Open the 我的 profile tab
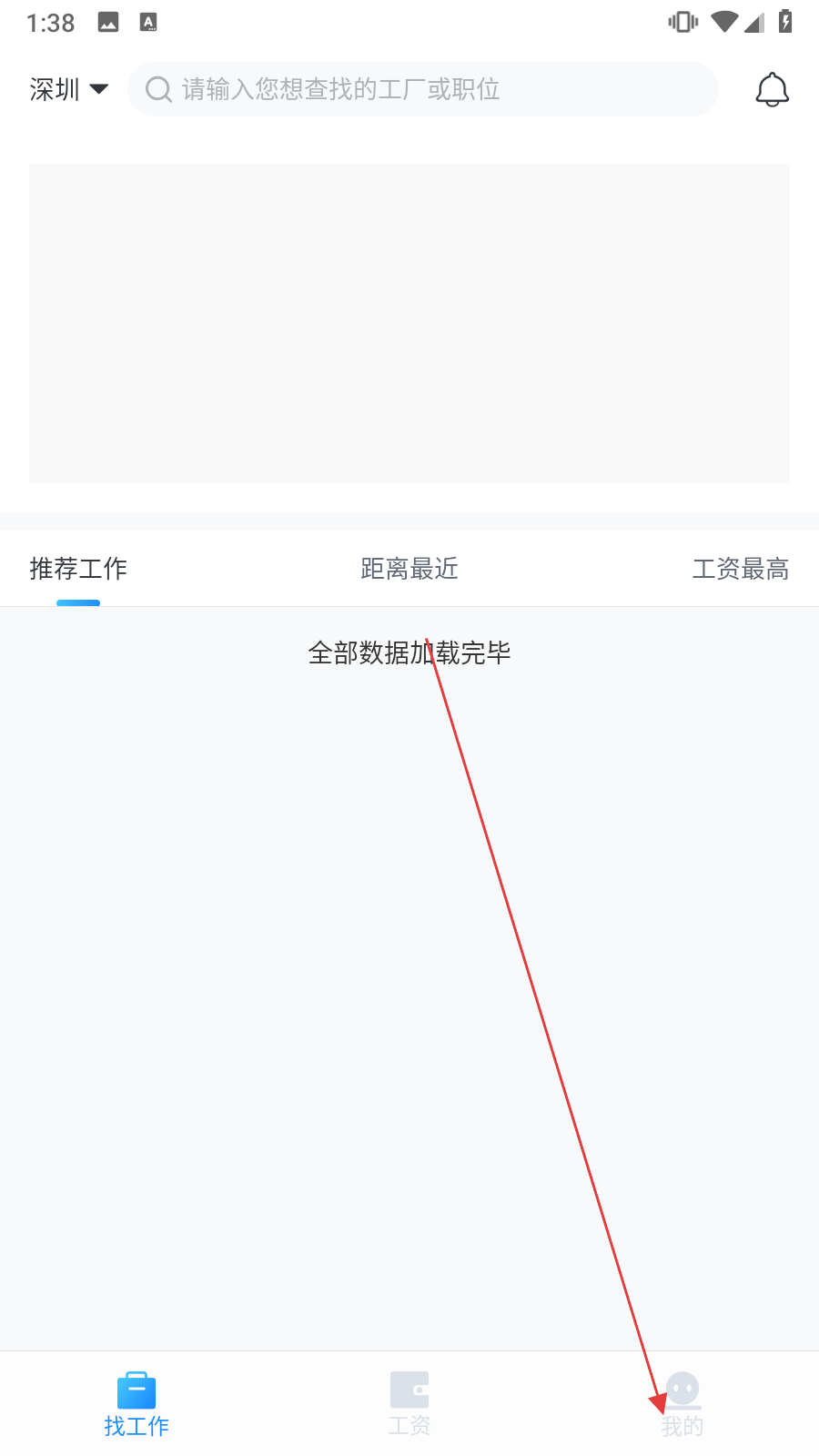This screenshot has height=1456, width=819. click(x=682, y=1404)
